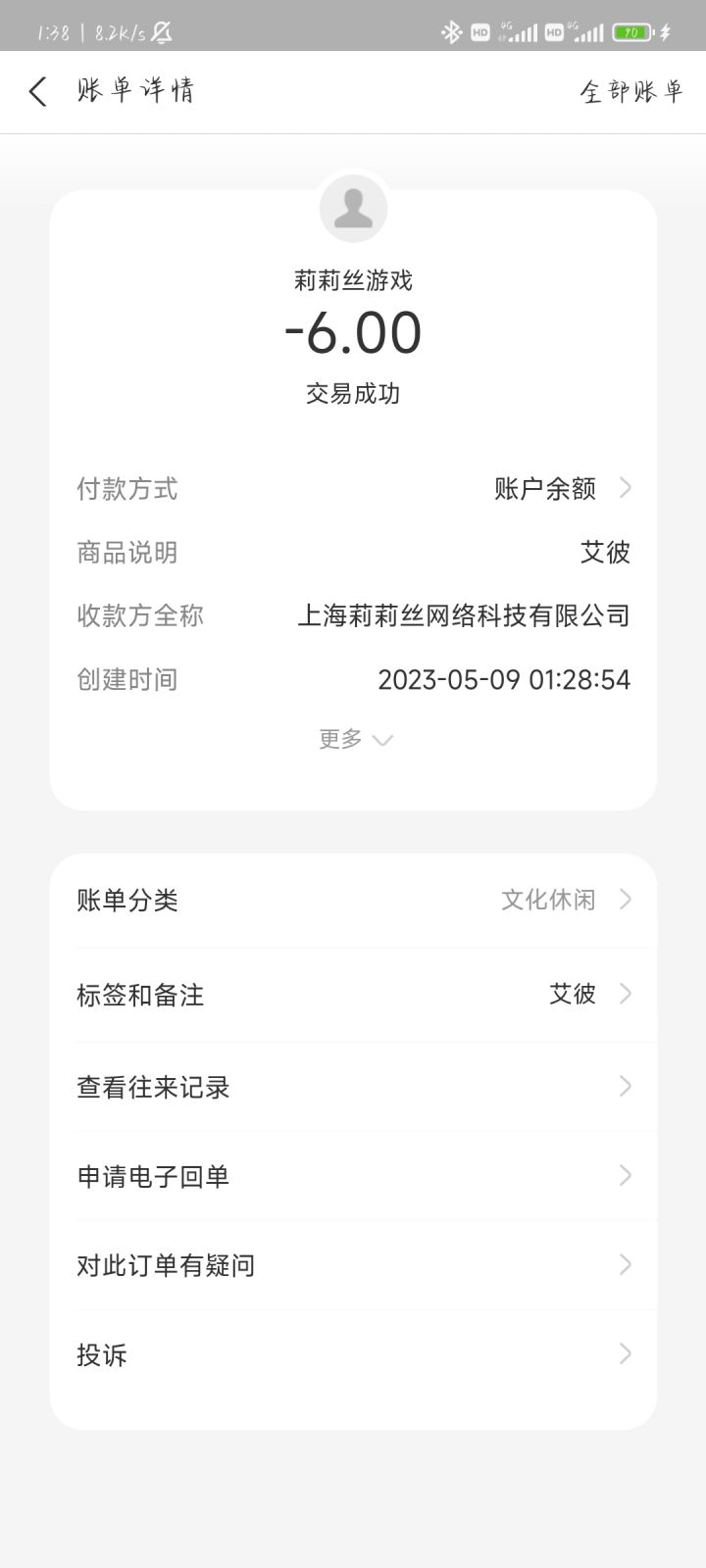Tap the 莉莉丝游戏 merchant avatar
Screen dimensions: 706x1568
tap(353, 209)
